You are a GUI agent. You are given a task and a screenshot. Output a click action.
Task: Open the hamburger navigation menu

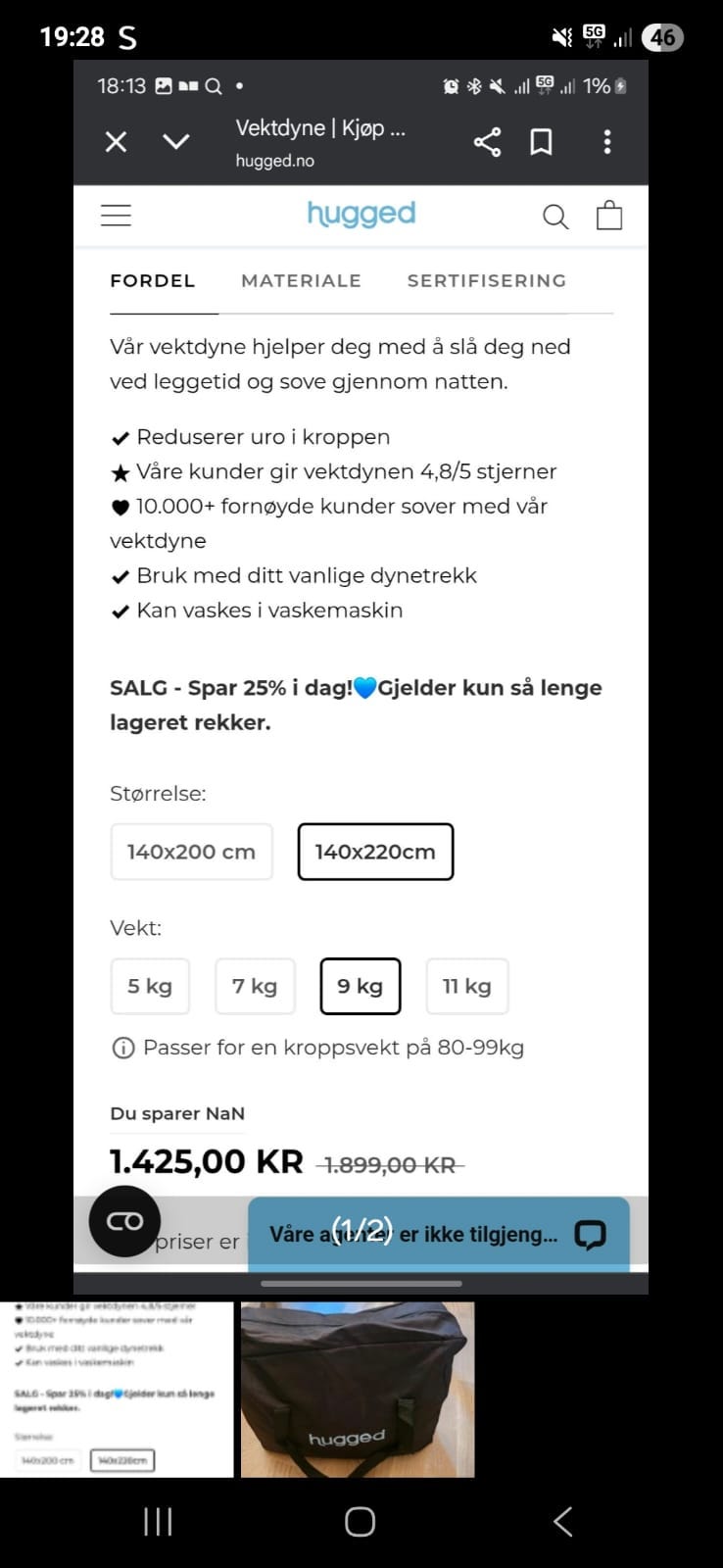(115, 215)
